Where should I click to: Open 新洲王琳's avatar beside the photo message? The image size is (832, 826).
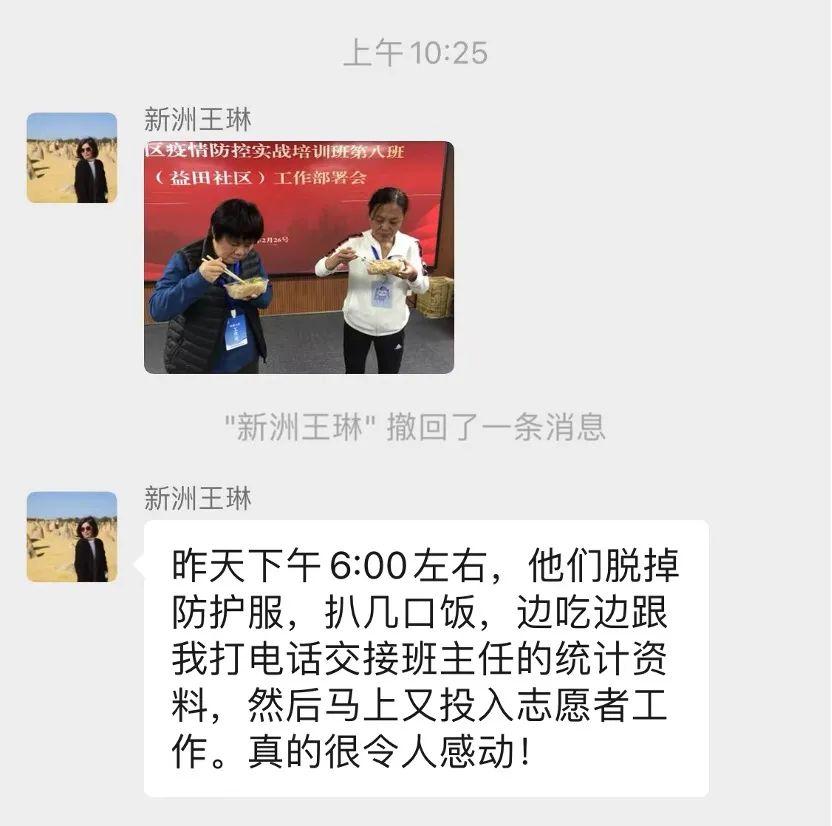(x=72, y=157)
